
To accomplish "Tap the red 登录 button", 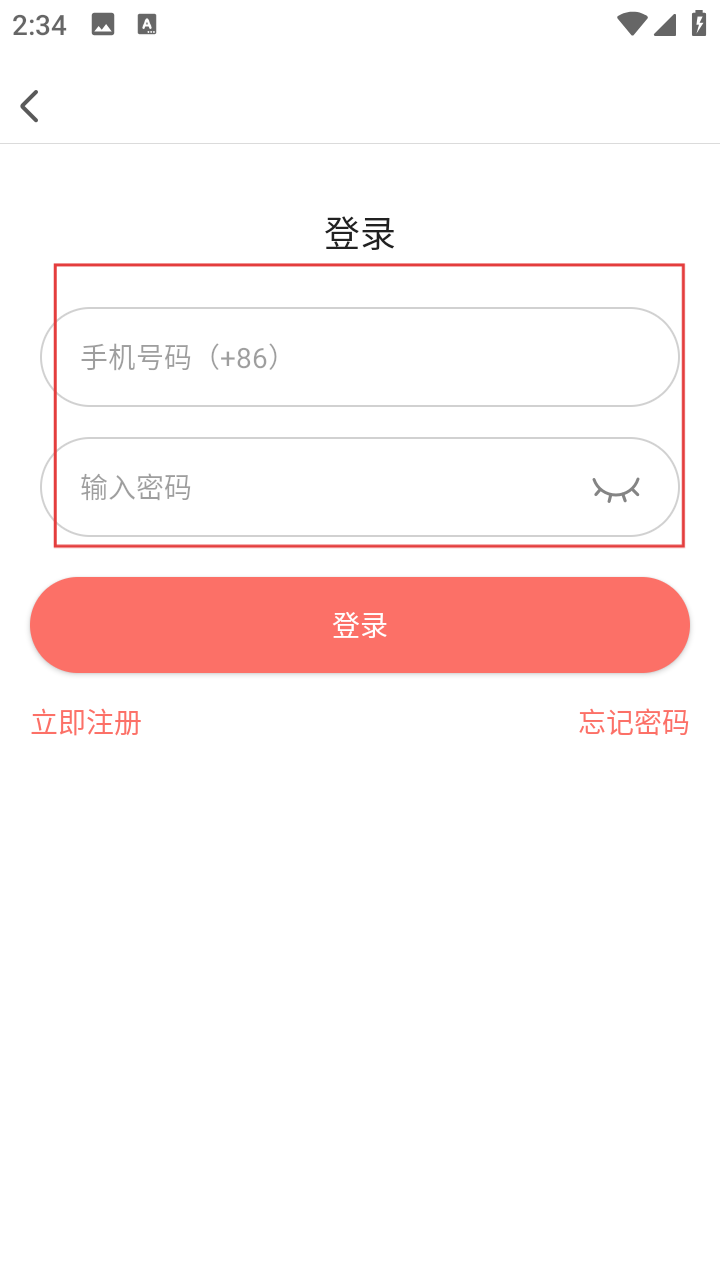I will 360,625.
